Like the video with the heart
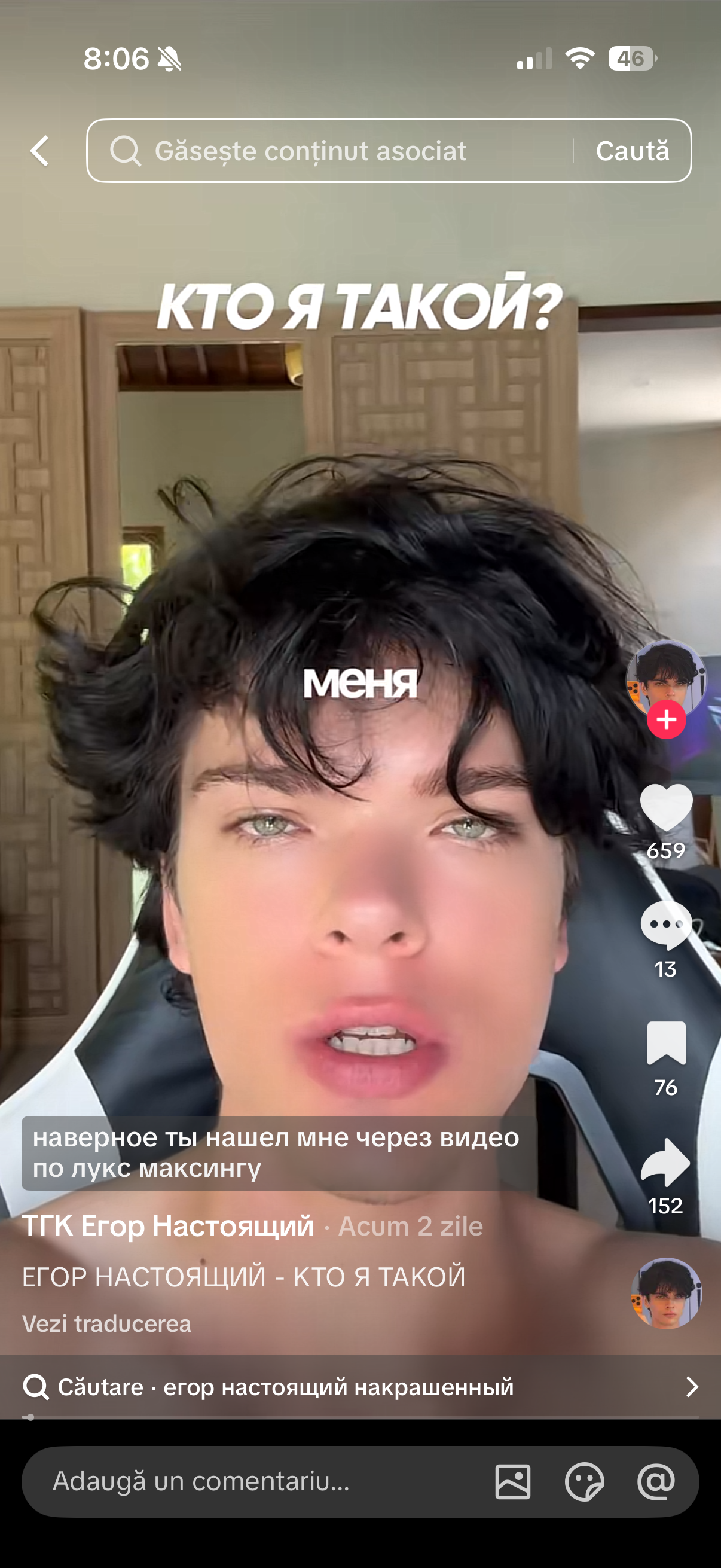Image resolution: width=721 pixels, height=1568 pixels. point(666,807)
